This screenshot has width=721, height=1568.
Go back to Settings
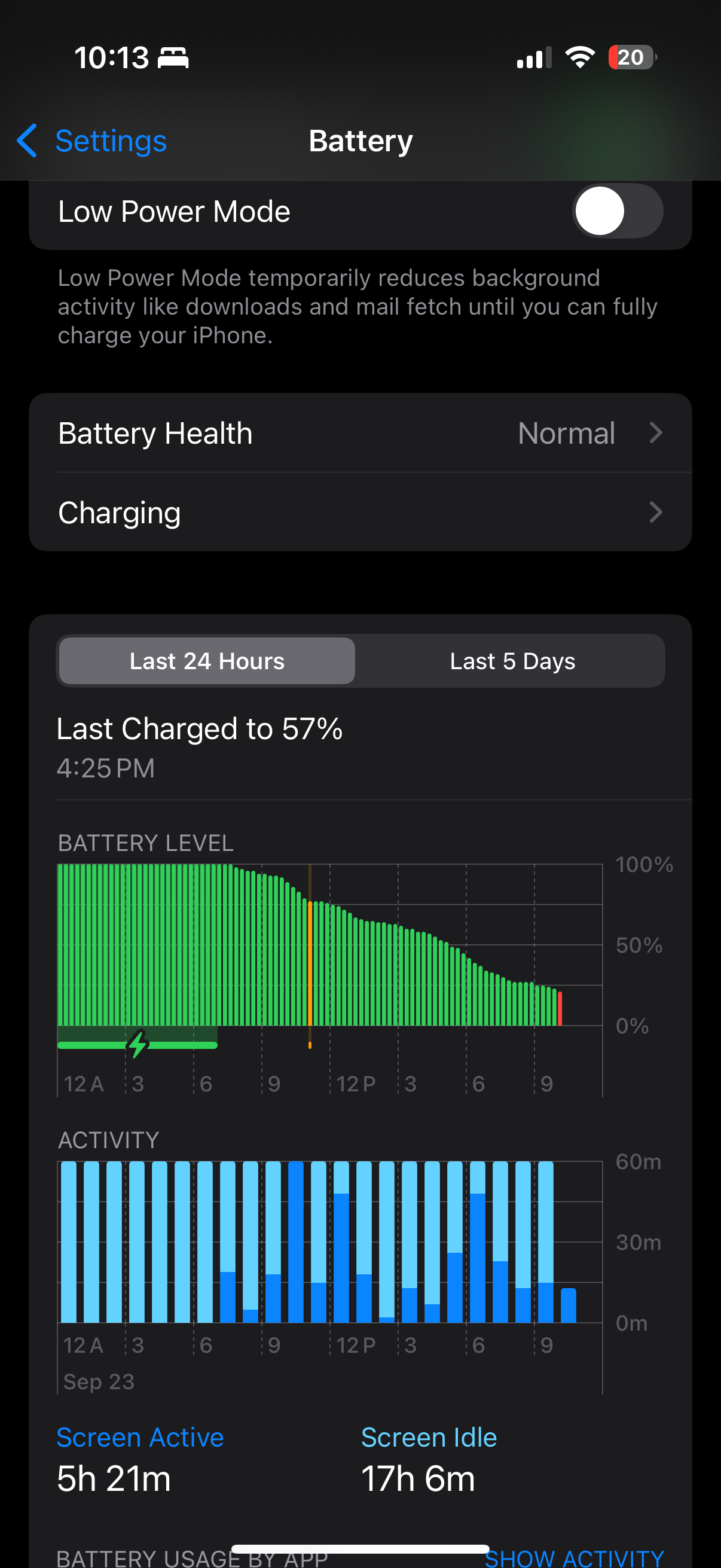tap(92, 141)
